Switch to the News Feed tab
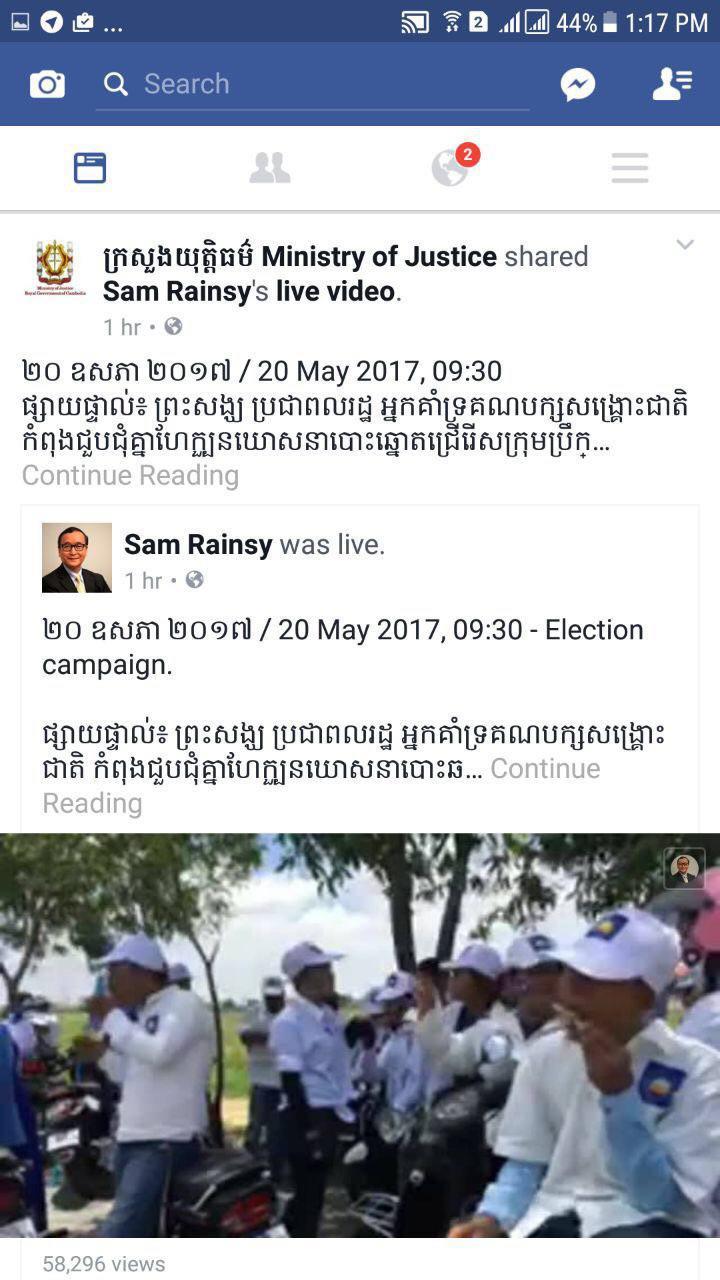Image resolution: width=720 pixels, height=1280 pixels. coord(90,168)
